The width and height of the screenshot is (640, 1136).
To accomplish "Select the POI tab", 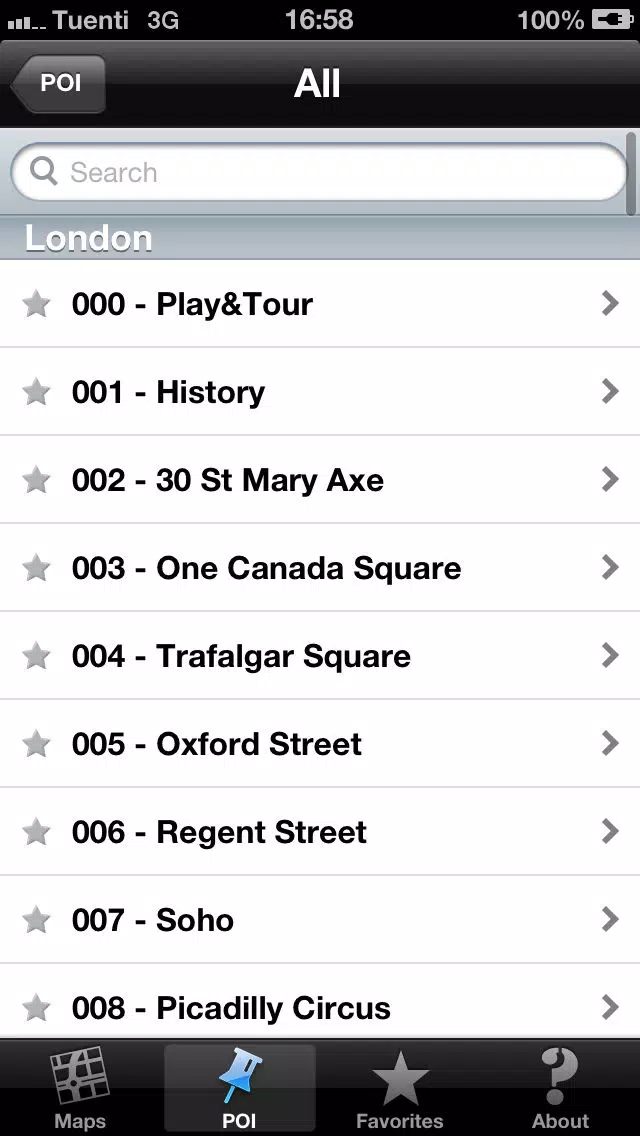I will click(240, 1089).
